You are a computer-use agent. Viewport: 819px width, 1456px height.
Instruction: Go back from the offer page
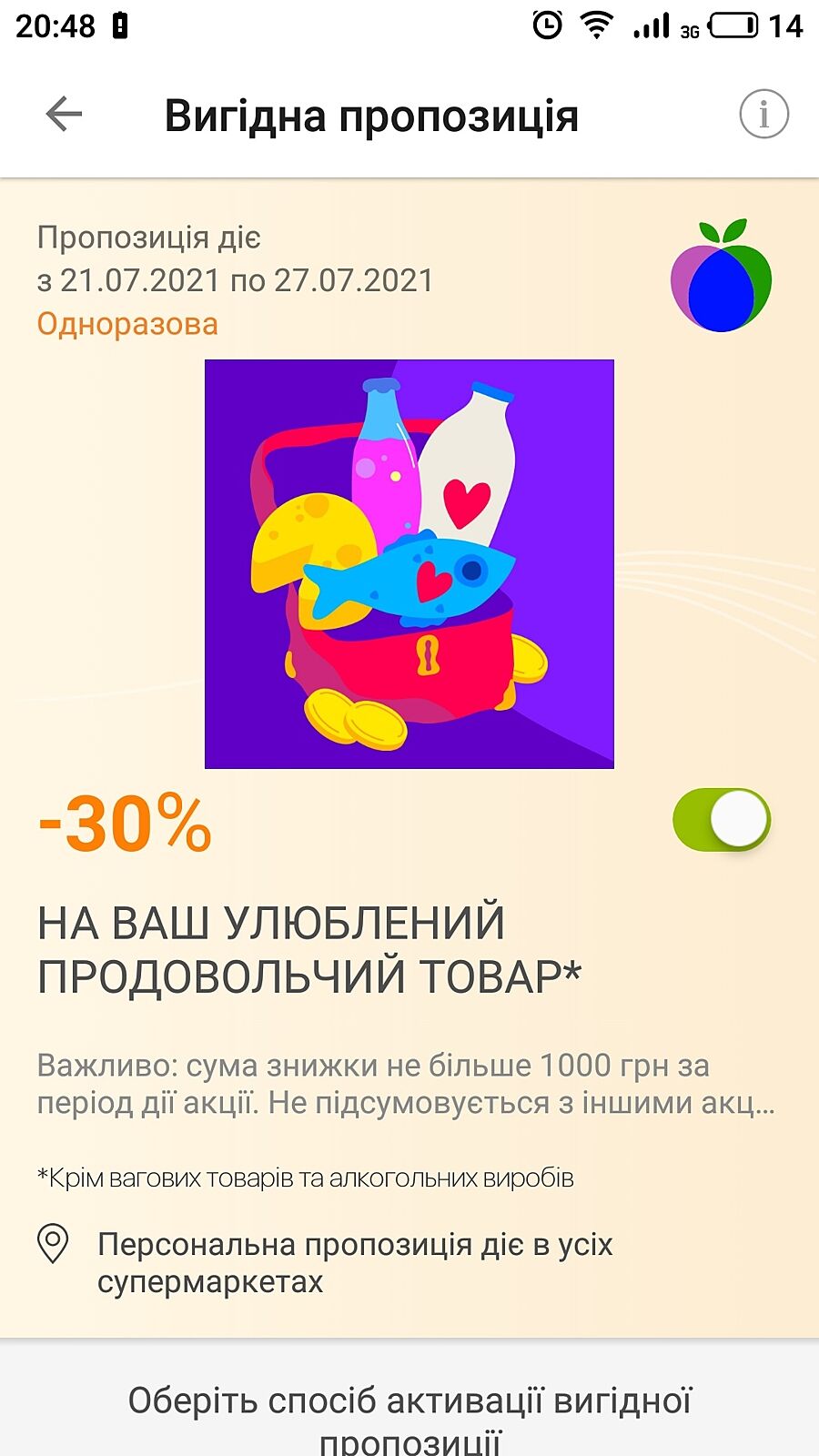click(64, 115)
